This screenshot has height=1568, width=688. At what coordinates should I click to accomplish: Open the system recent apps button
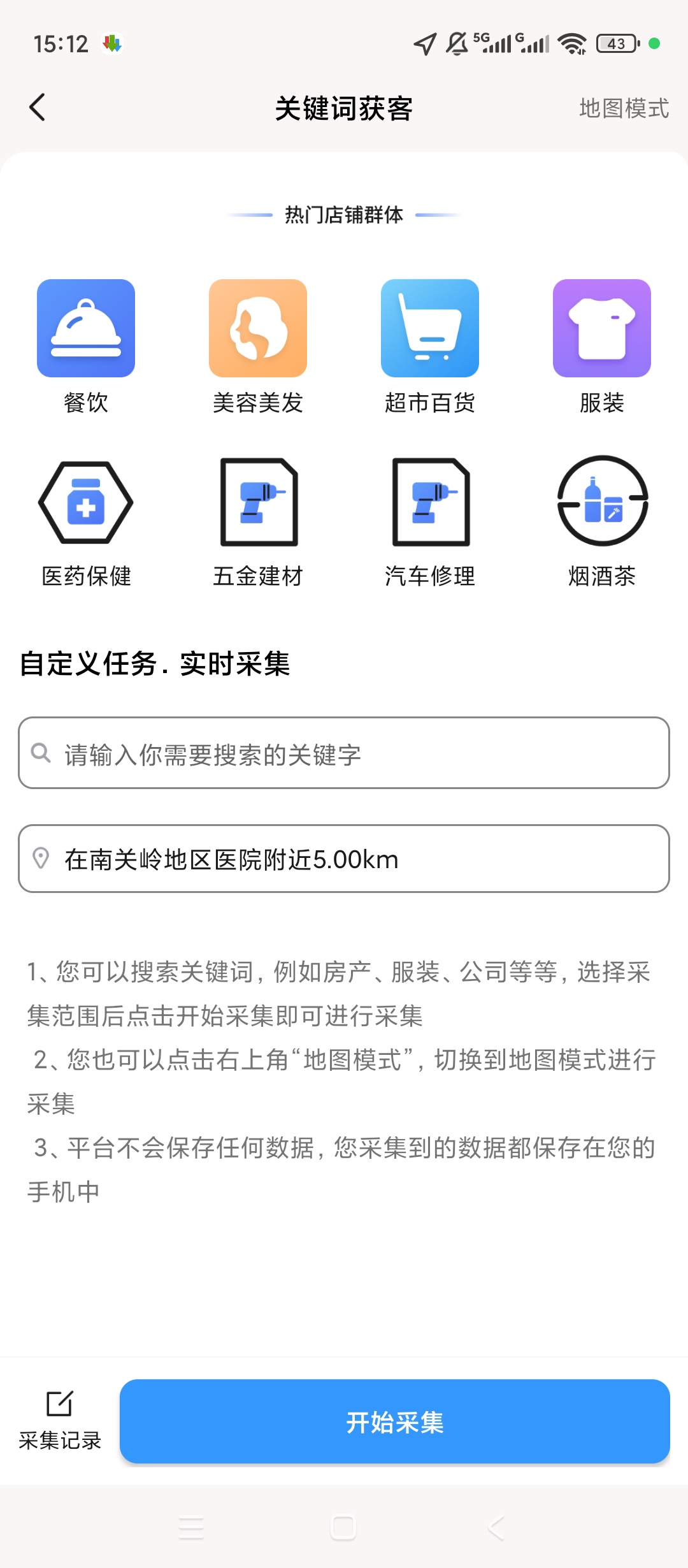click(191, 1528)
